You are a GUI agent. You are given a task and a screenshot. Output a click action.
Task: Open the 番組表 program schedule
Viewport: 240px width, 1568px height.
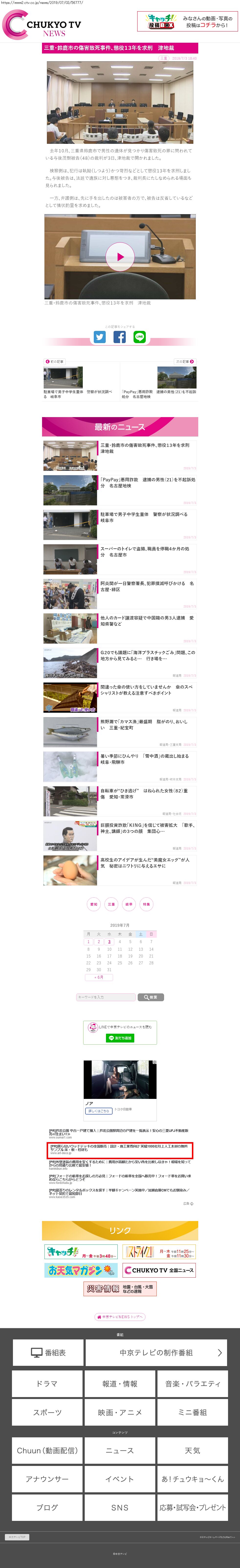pos(48,1353)
